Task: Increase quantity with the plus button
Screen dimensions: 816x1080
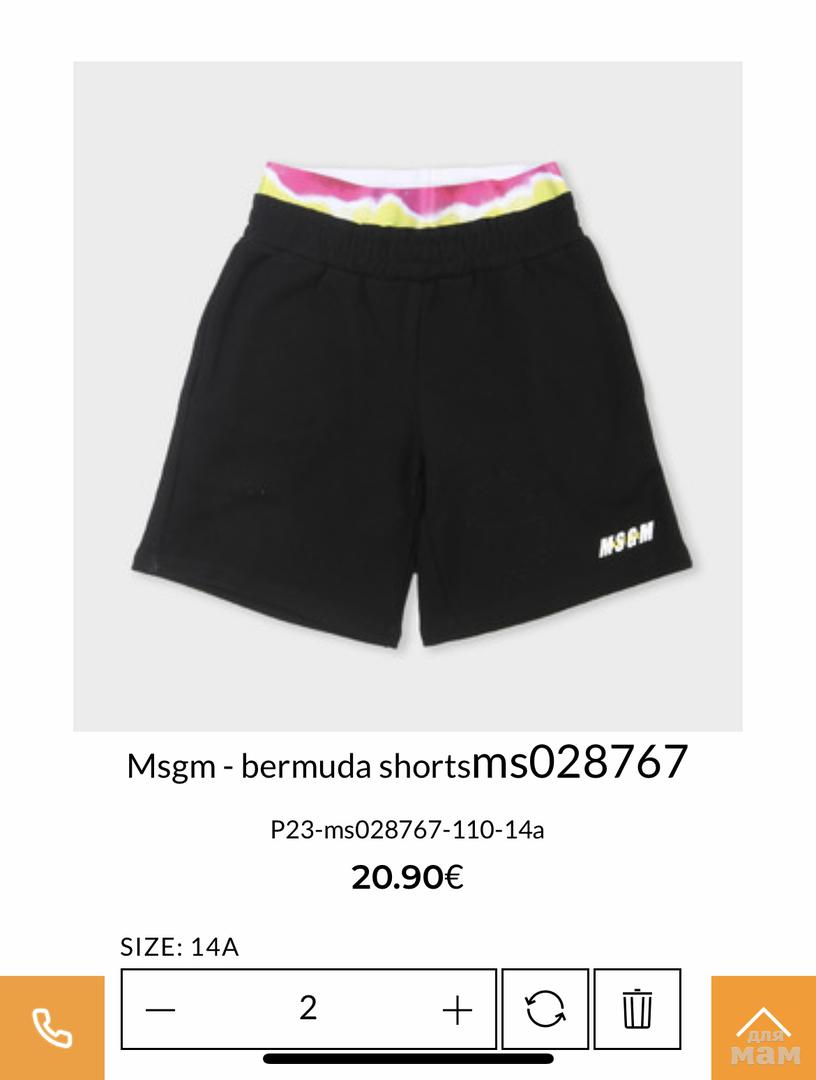Action: click(457, 1009)
